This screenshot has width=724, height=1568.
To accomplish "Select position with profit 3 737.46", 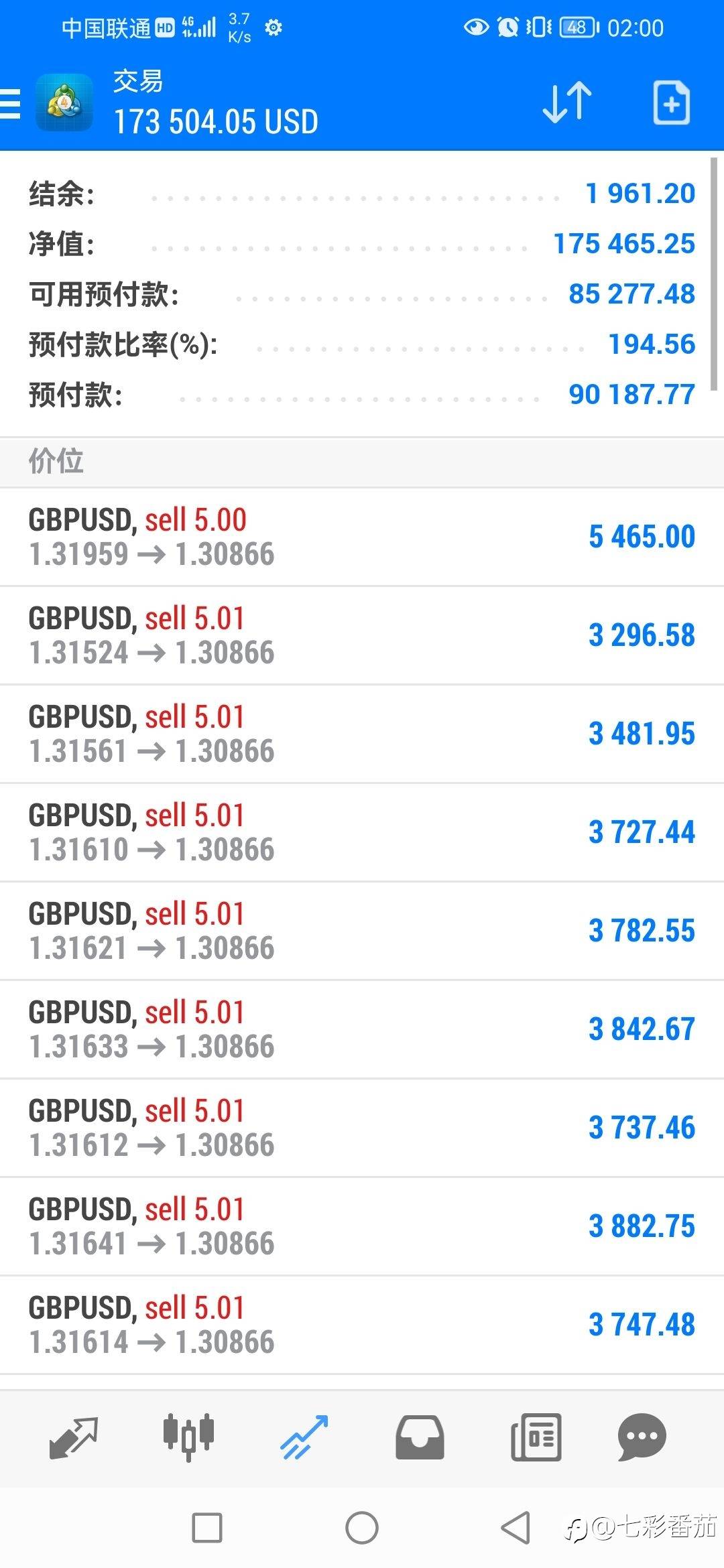I will pyautogui.click(x=362, y=1128).
